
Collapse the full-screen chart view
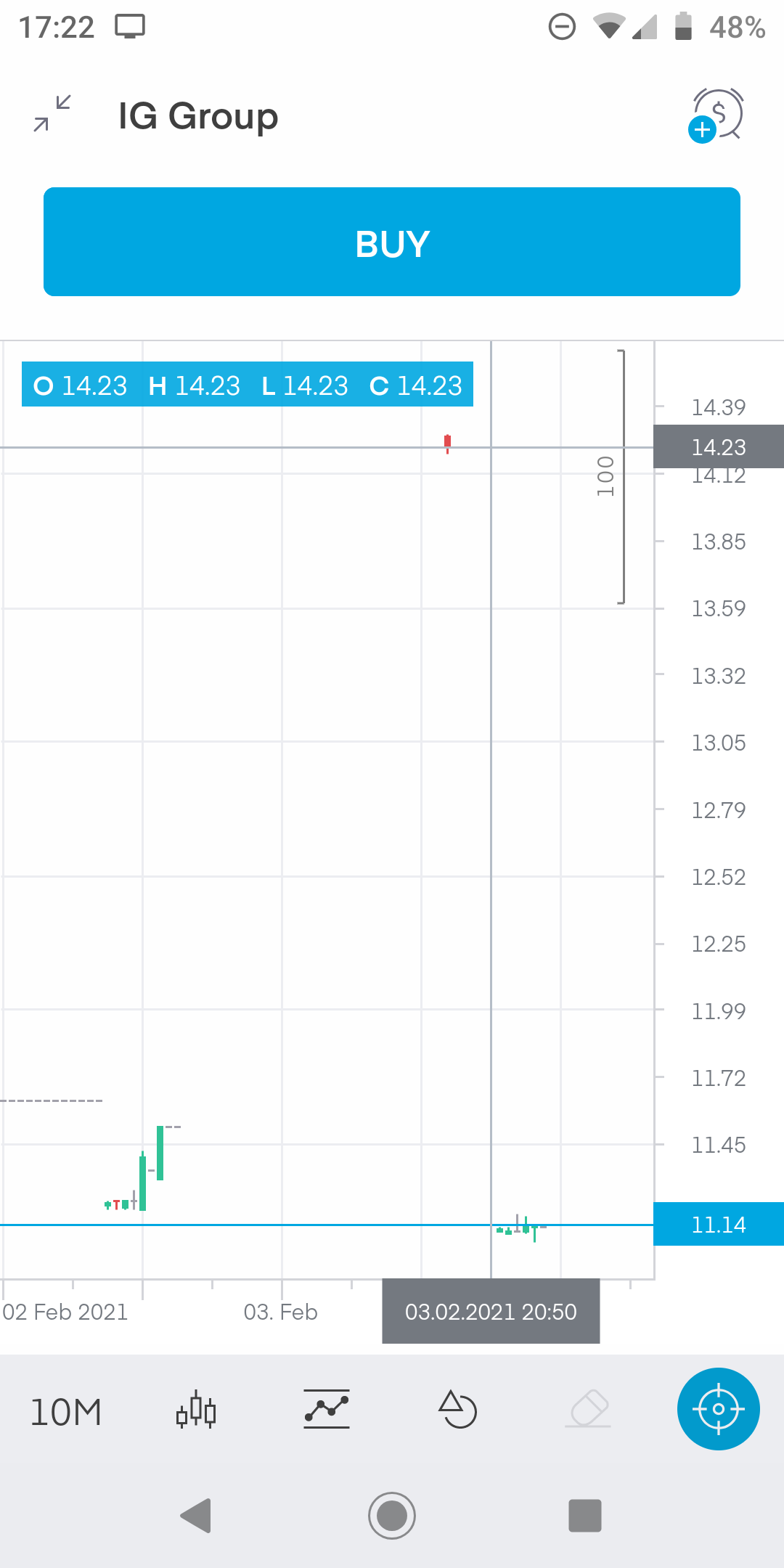pos(52,114)
